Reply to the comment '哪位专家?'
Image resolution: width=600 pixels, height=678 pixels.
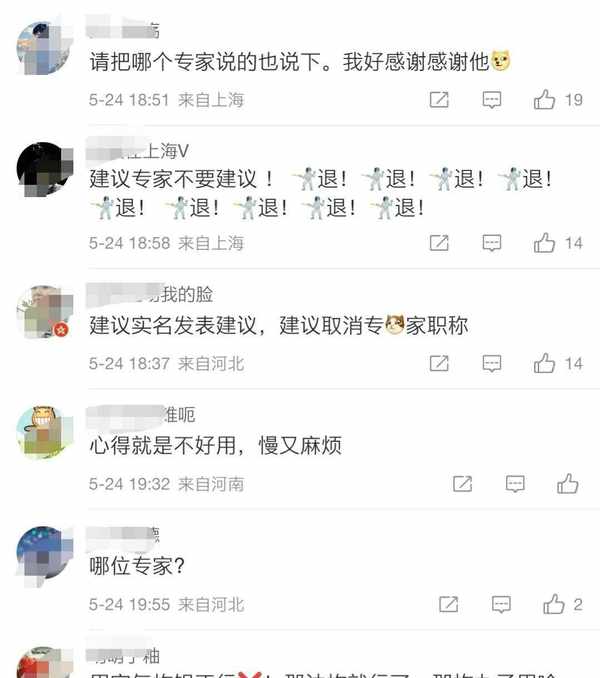tap(501, 605)
